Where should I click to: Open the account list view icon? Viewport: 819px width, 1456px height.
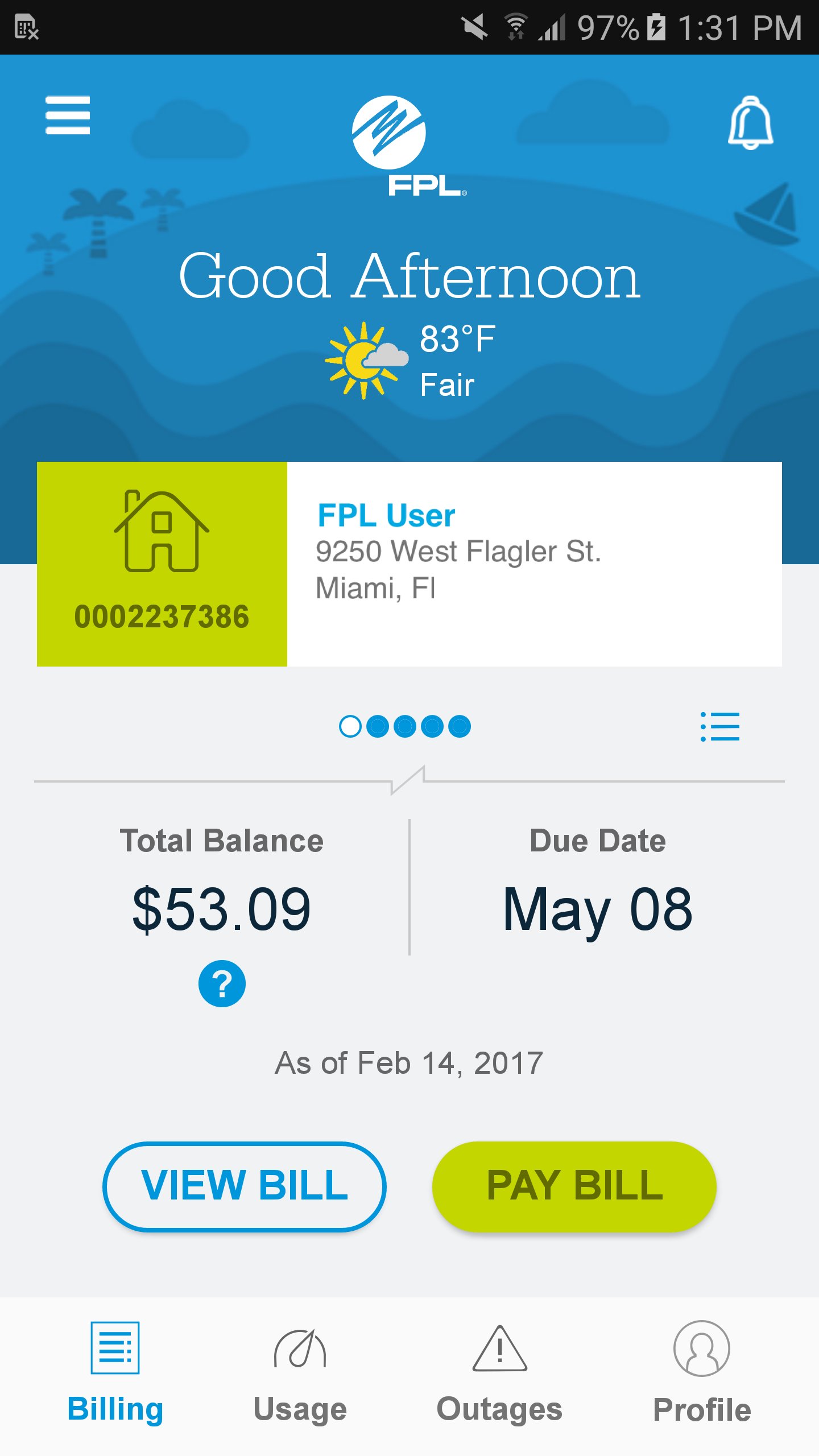(x=720, y=726)
